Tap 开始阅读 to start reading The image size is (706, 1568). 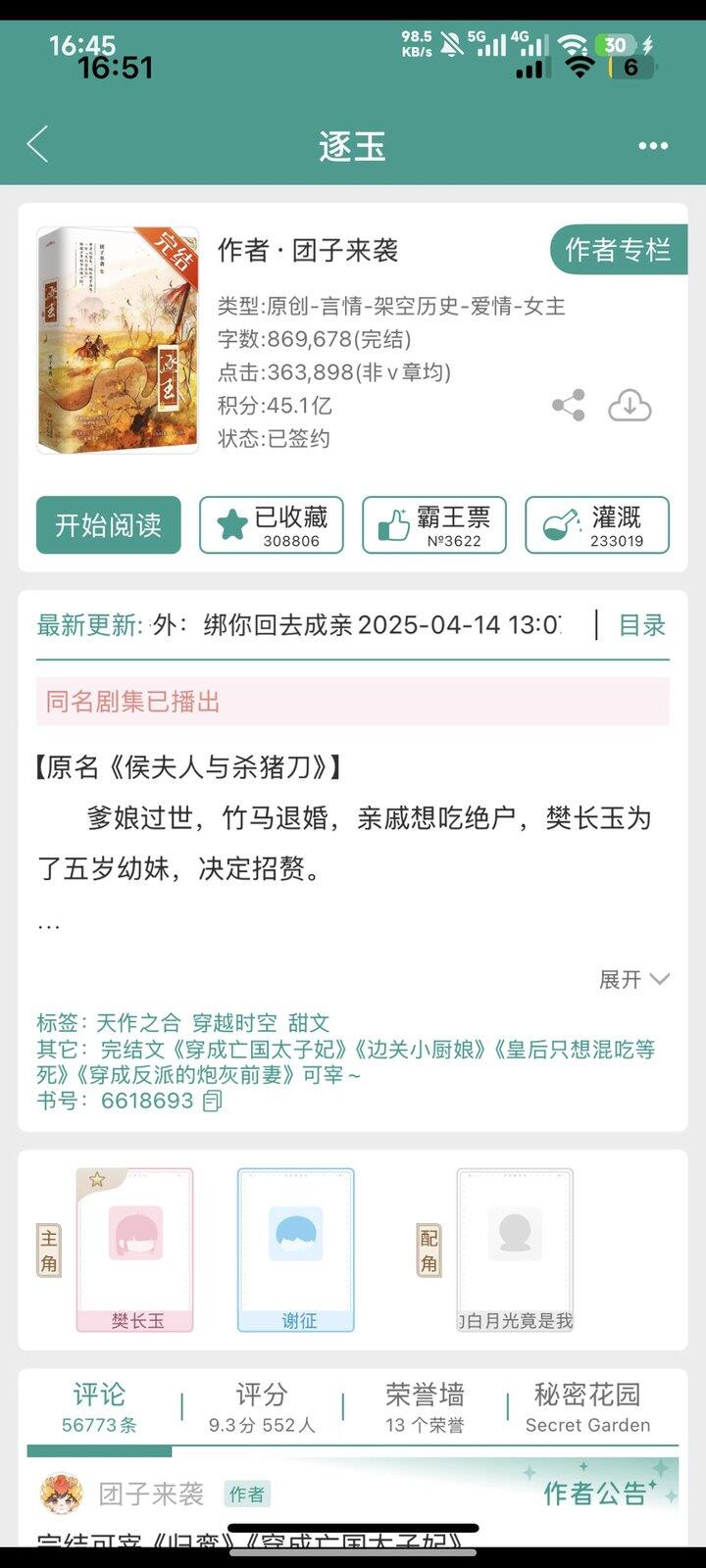pyautogui.click(x=108, y=525)
